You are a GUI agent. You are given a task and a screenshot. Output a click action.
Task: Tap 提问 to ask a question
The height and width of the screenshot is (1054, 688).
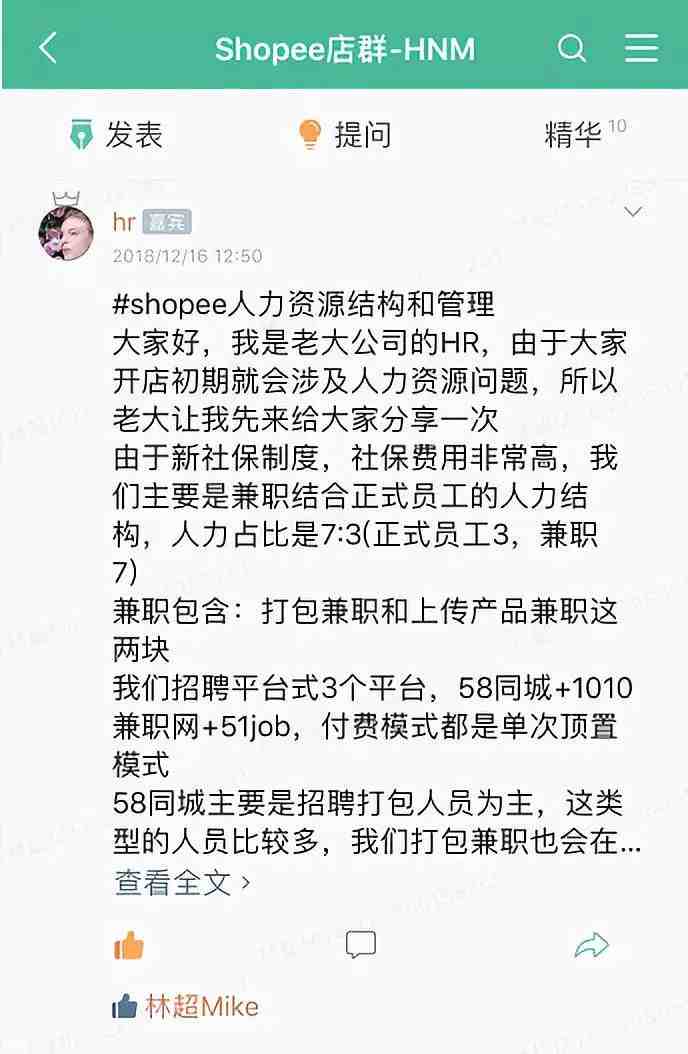[x=344, y=134]
